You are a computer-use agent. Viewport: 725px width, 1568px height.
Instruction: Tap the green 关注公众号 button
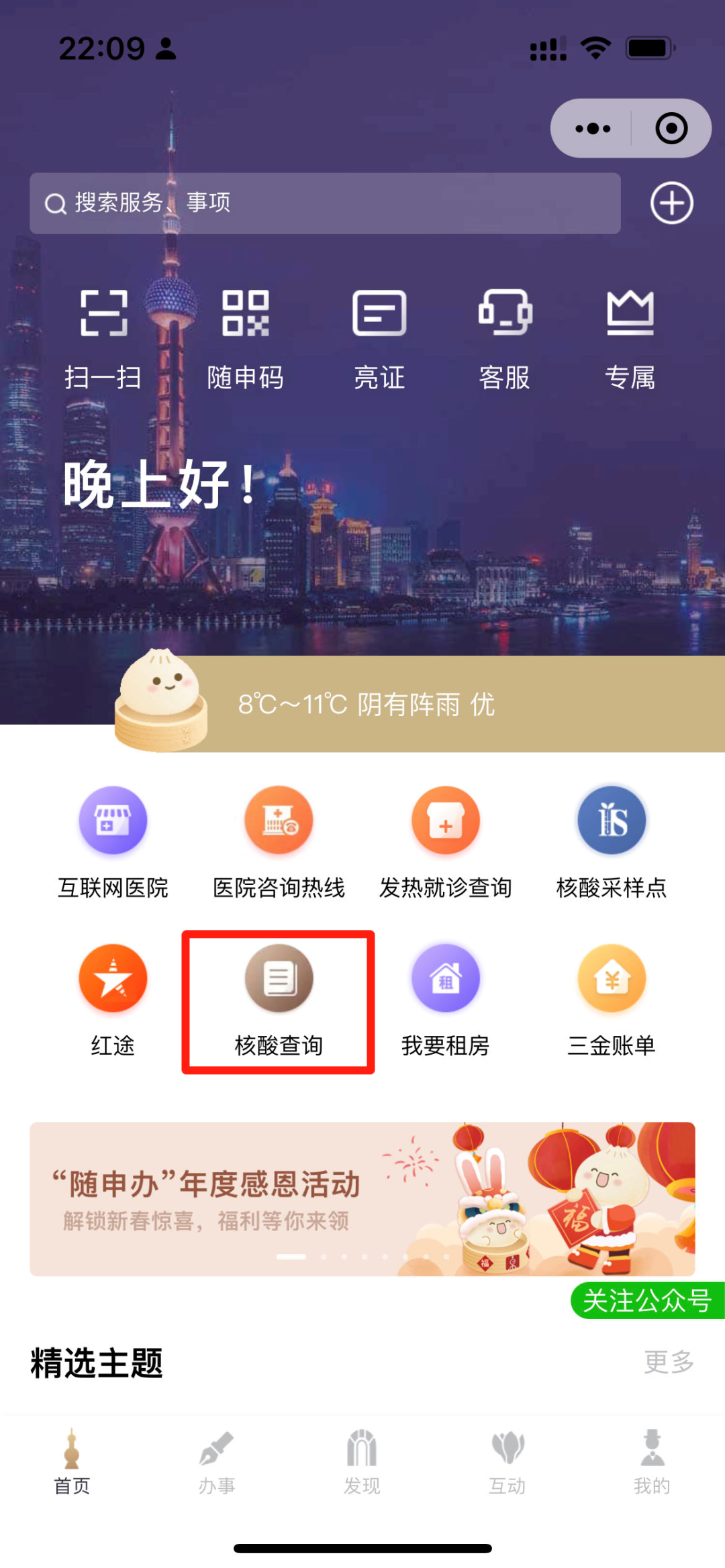click(x=647, y=1300)
